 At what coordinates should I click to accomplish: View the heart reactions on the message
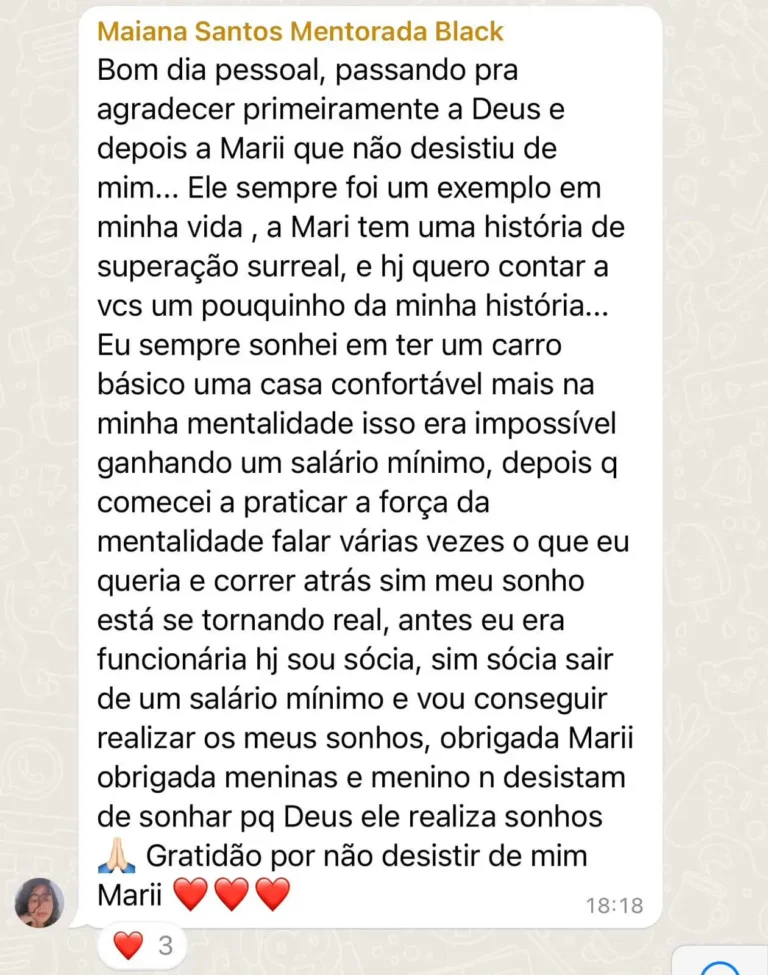pos(142,945)
